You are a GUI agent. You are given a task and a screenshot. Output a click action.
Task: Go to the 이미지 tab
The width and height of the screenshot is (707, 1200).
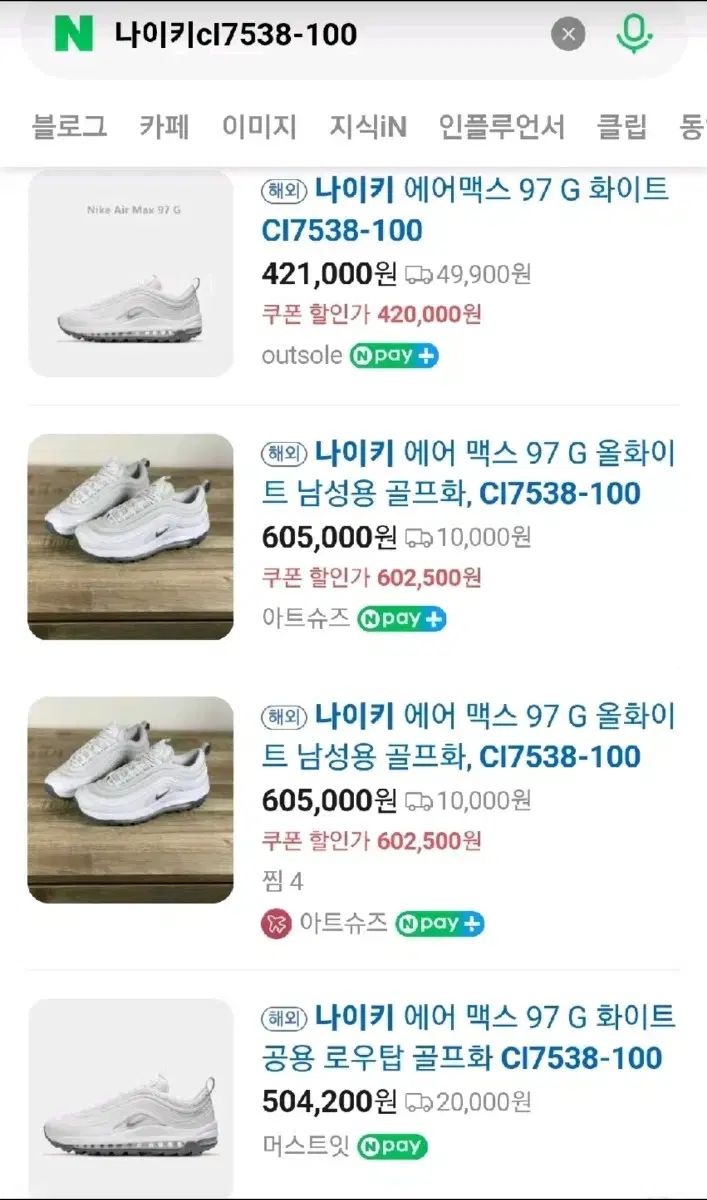click(x=259, y=127)
